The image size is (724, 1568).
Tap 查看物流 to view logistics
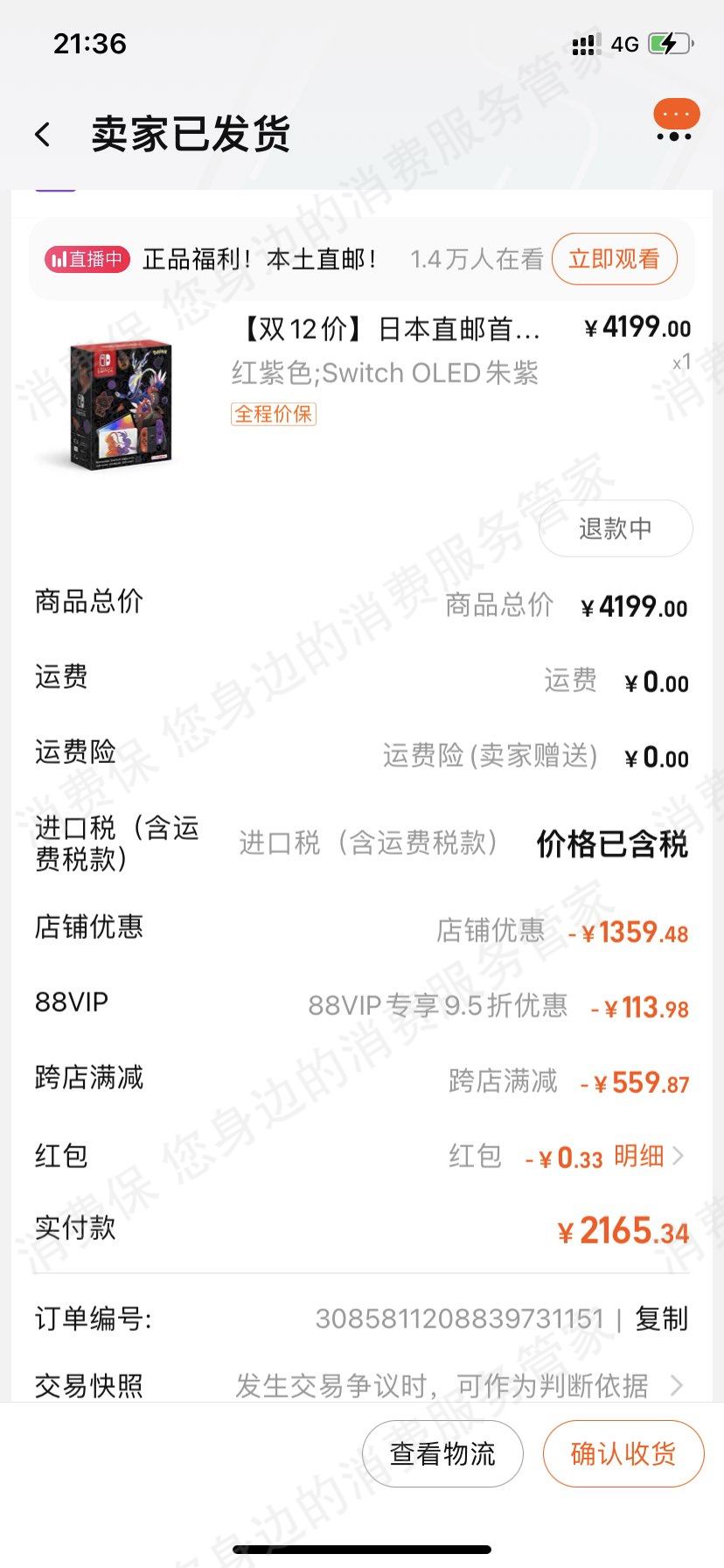coord(442,1454)
